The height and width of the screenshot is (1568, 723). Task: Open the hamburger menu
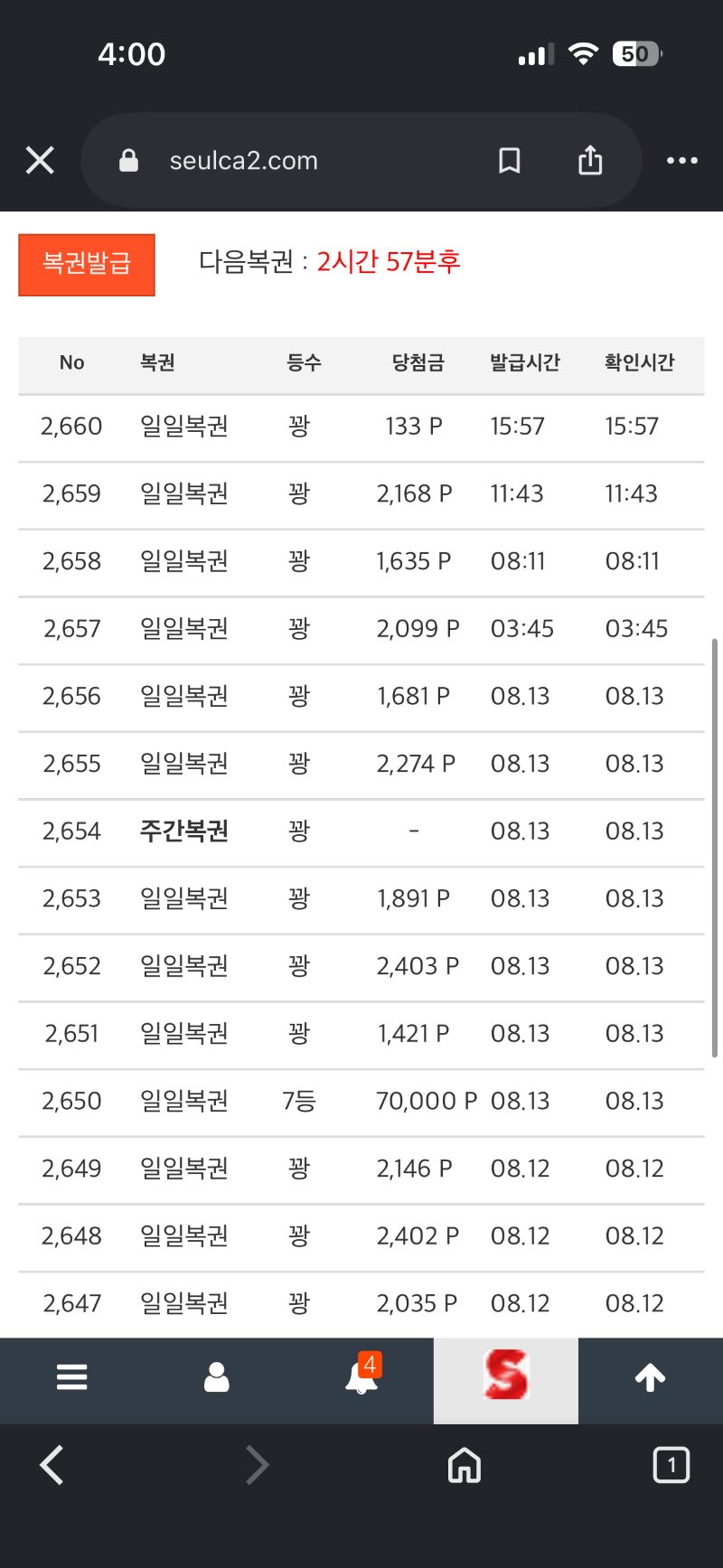click(x=72, y=1376)
